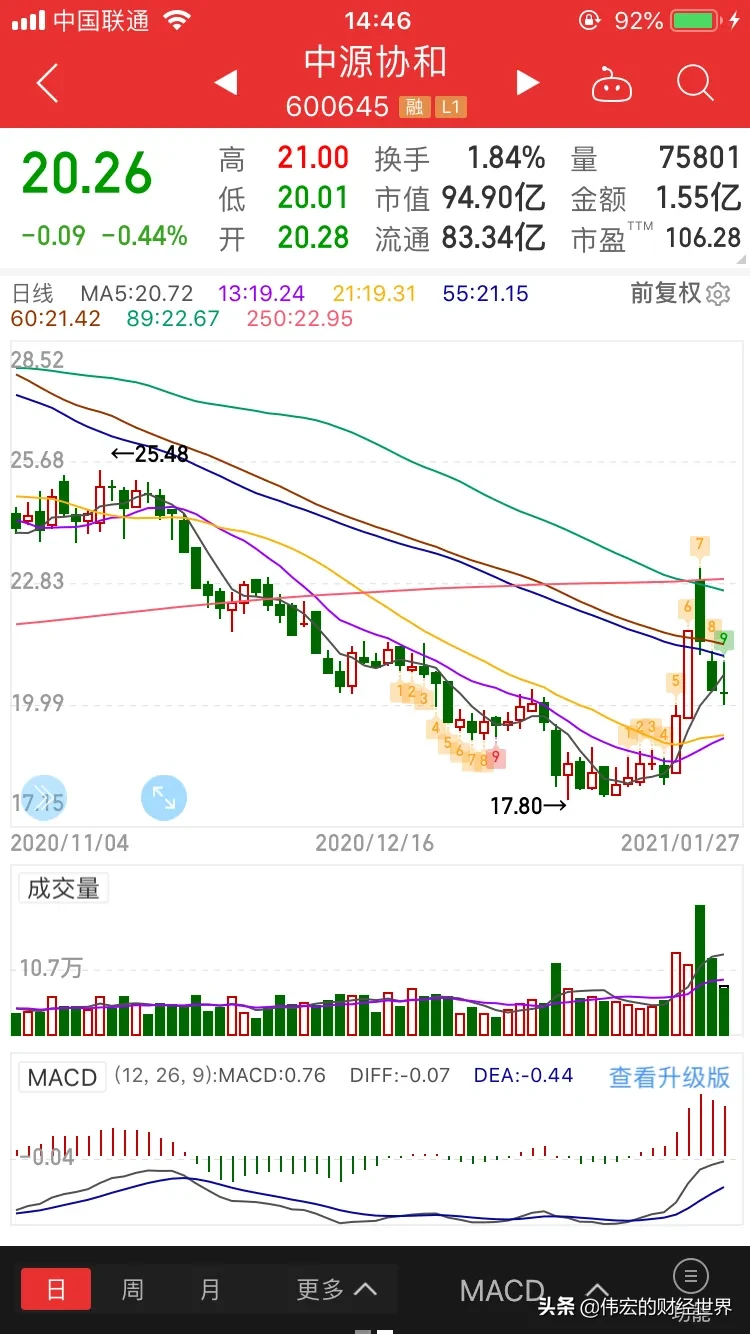Viewport: 750px width, 1334px height.
Task: Open stock search magnifier
Action: pyautogui.click(x=694, y=83)
